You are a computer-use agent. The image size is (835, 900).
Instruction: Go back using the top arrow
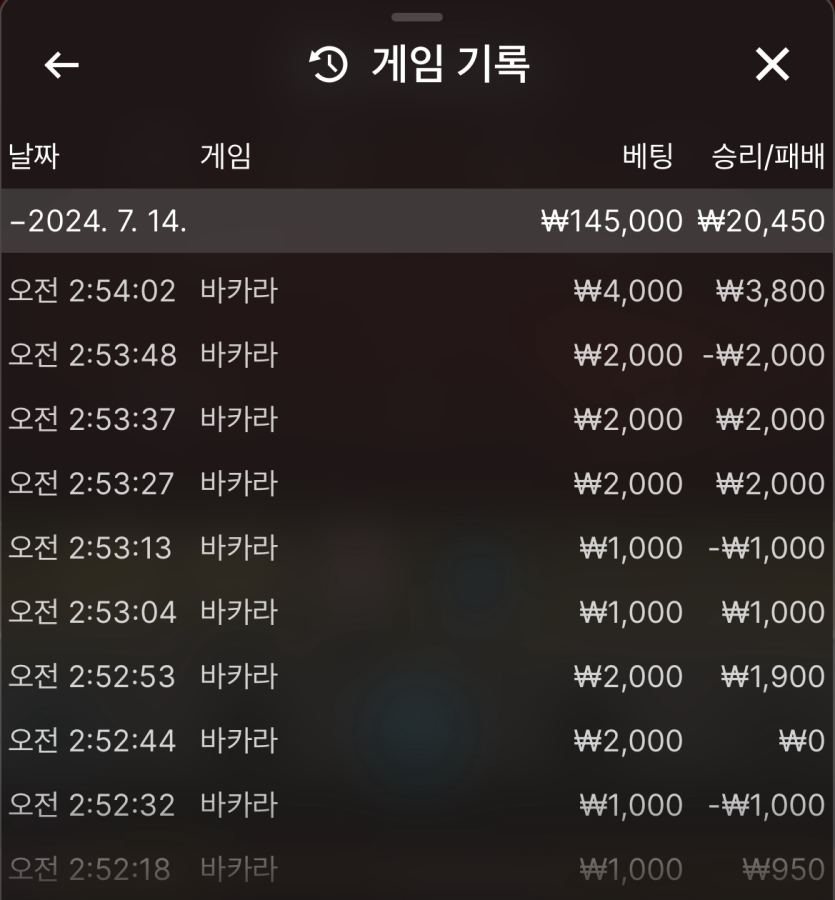(x=62, y=65)
